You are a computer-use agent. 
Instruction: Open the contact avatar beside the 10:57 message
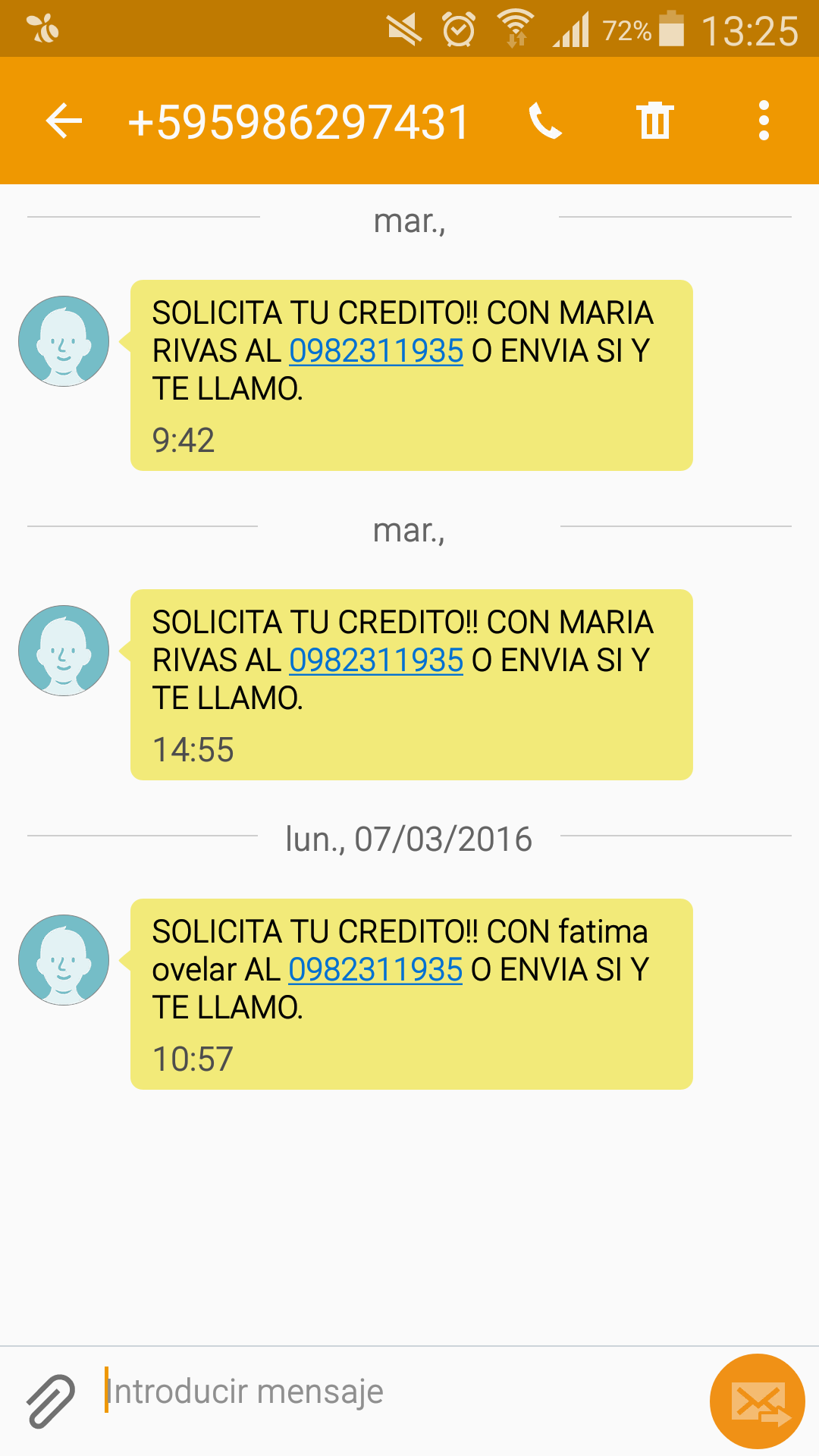pyautogui.click(x=64, y=960)
